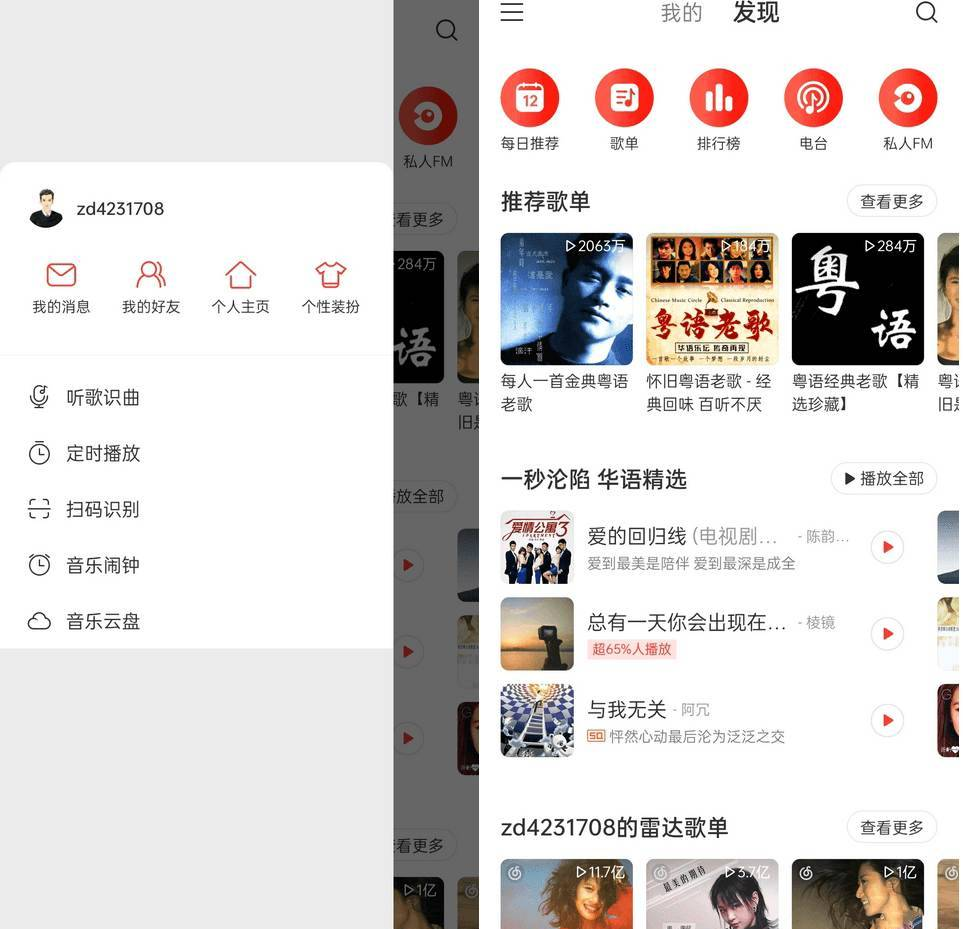Open the 电台 radio shortcut
The image size is (963, 929).
click(x=813, y=111)
